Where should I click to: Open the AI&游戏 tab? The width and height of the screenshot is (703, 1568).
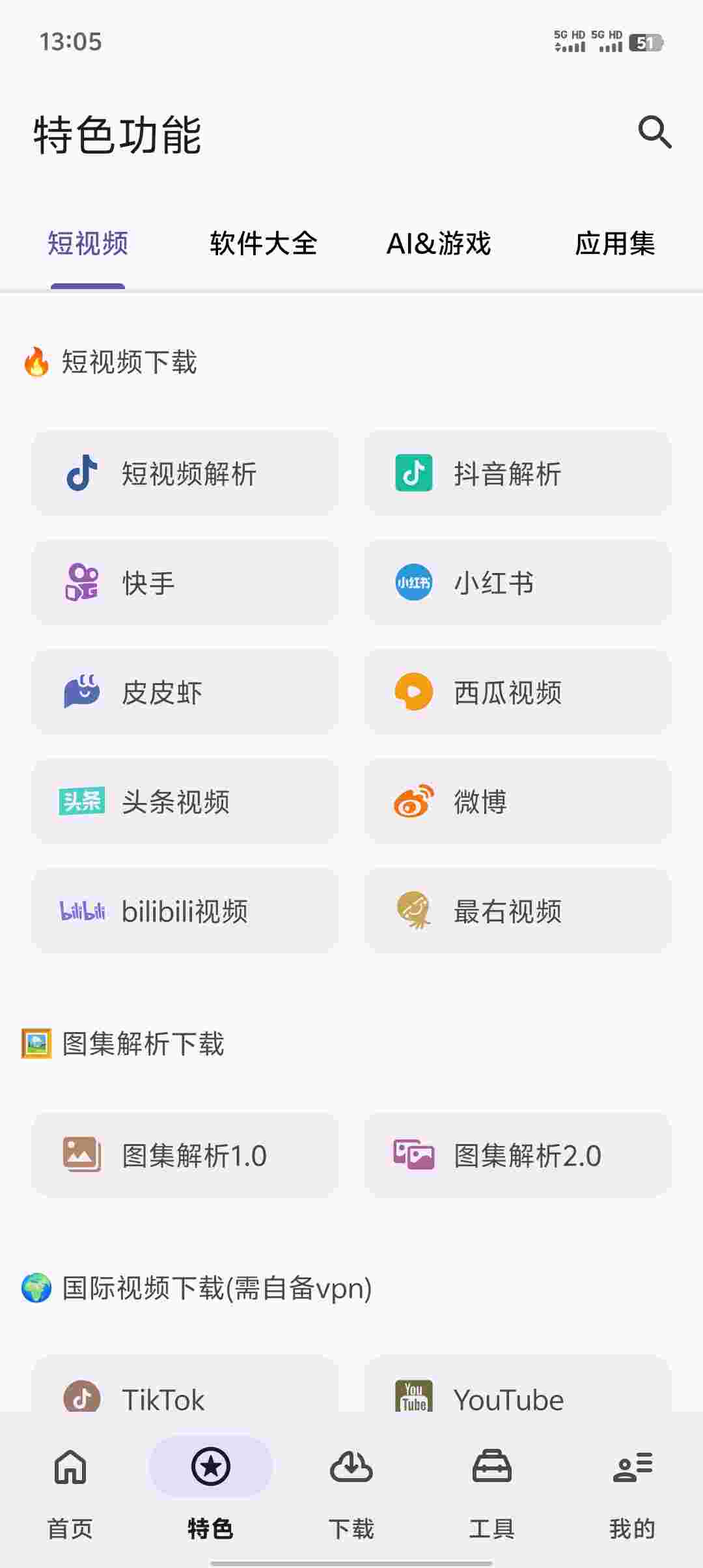coord(439,244)
